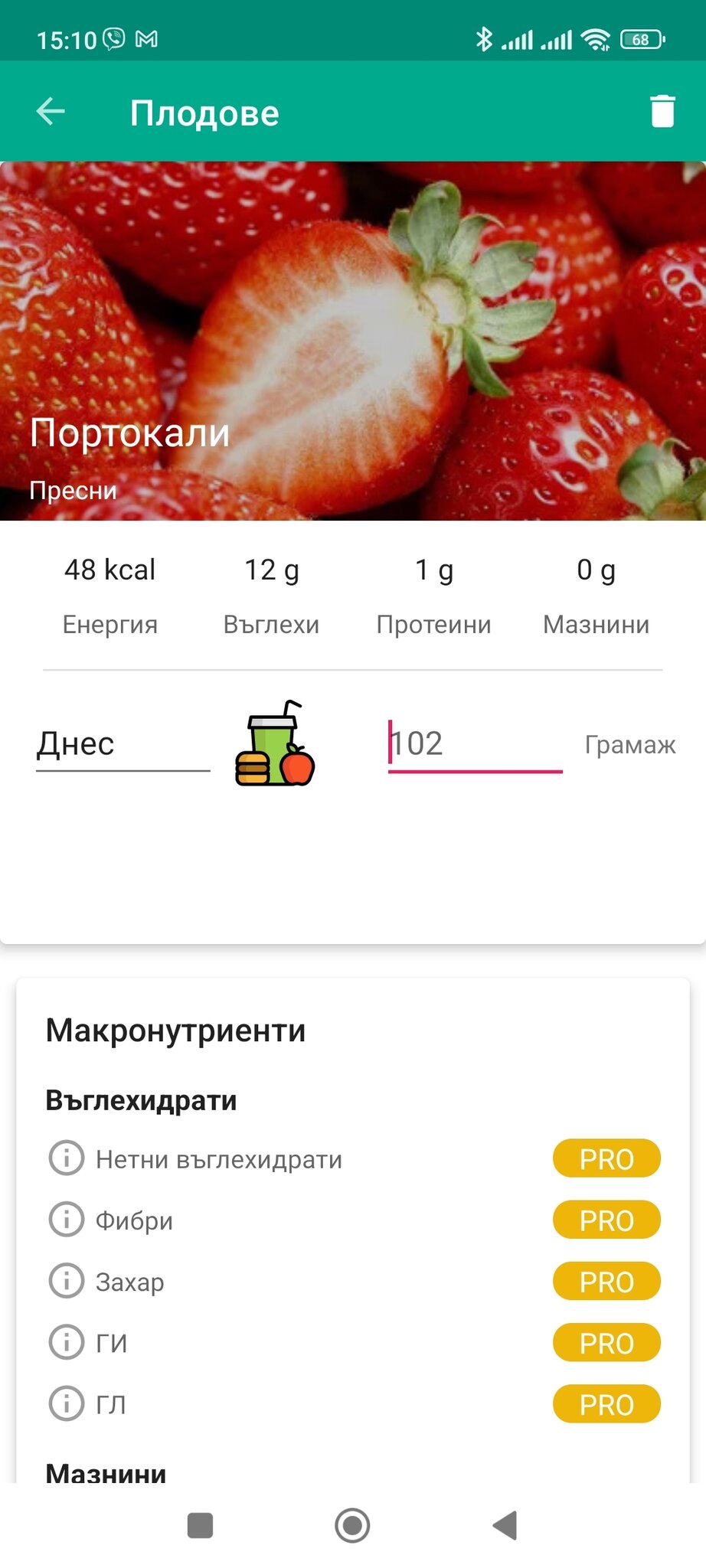Show info for Фибри
The height and width of the screenshot is (1568, 706).
67,1219
